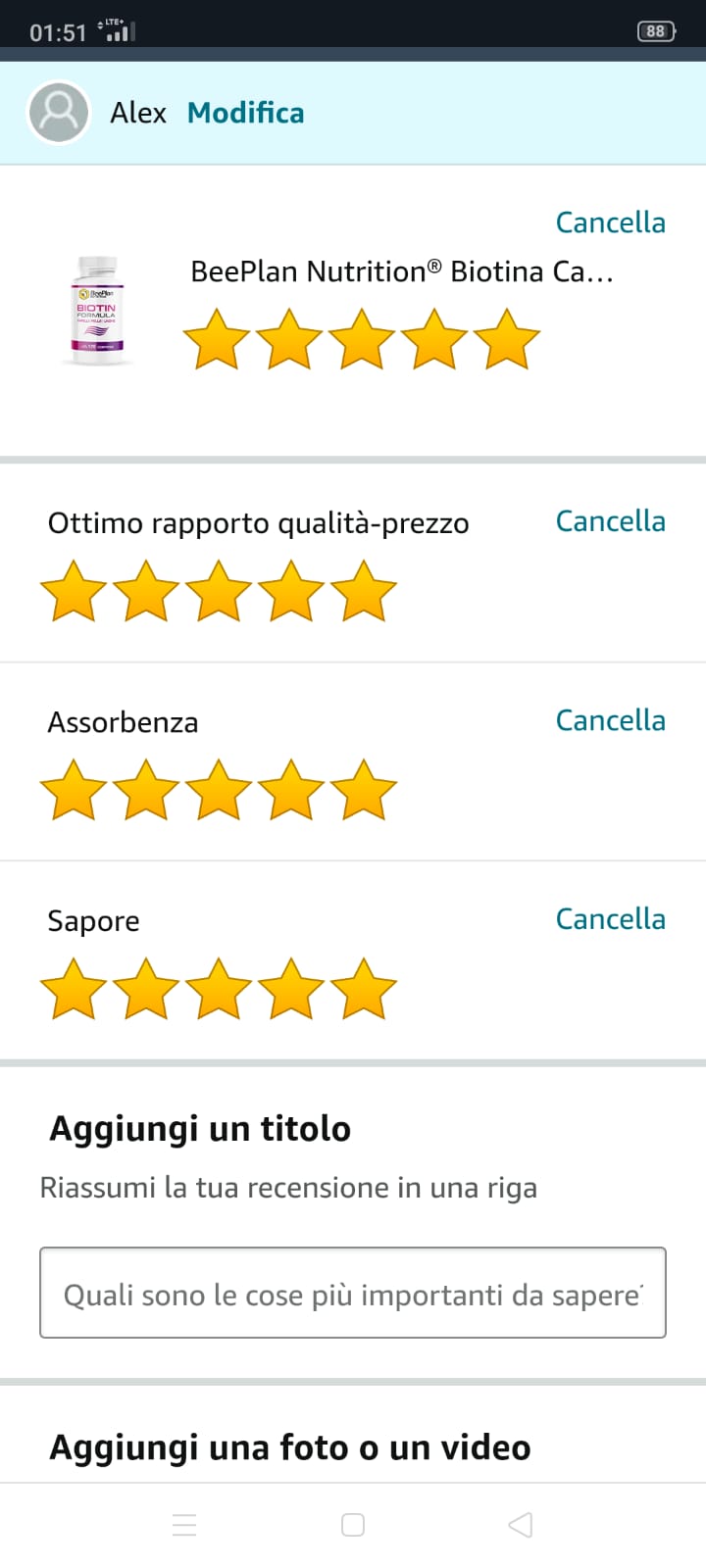Open Alex's profile avatar
This screenshot has width=706, height=1568.
tap(60, 113)
